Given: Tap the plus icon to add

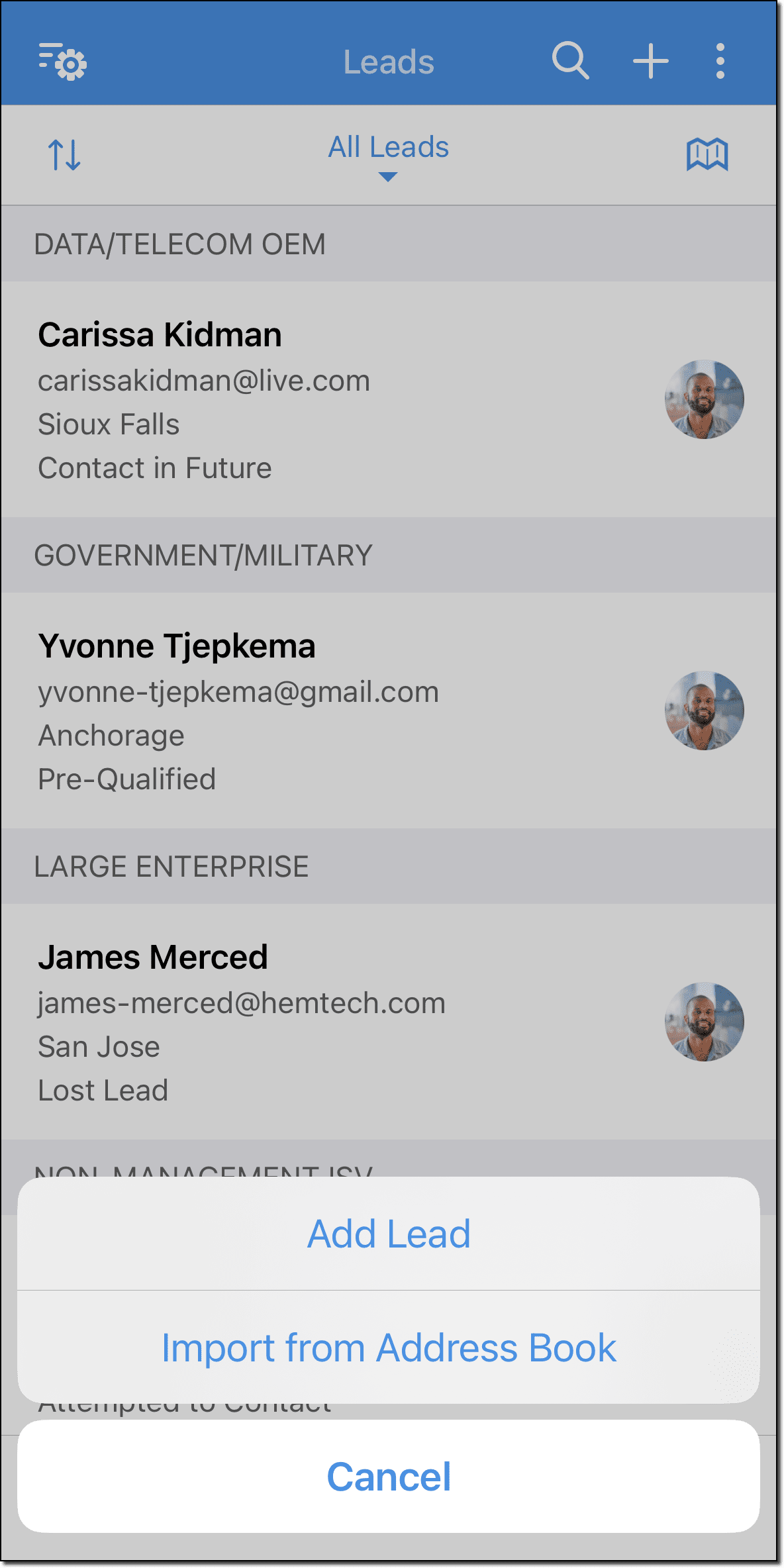Looking at the screenshot, I should [650, 62].
